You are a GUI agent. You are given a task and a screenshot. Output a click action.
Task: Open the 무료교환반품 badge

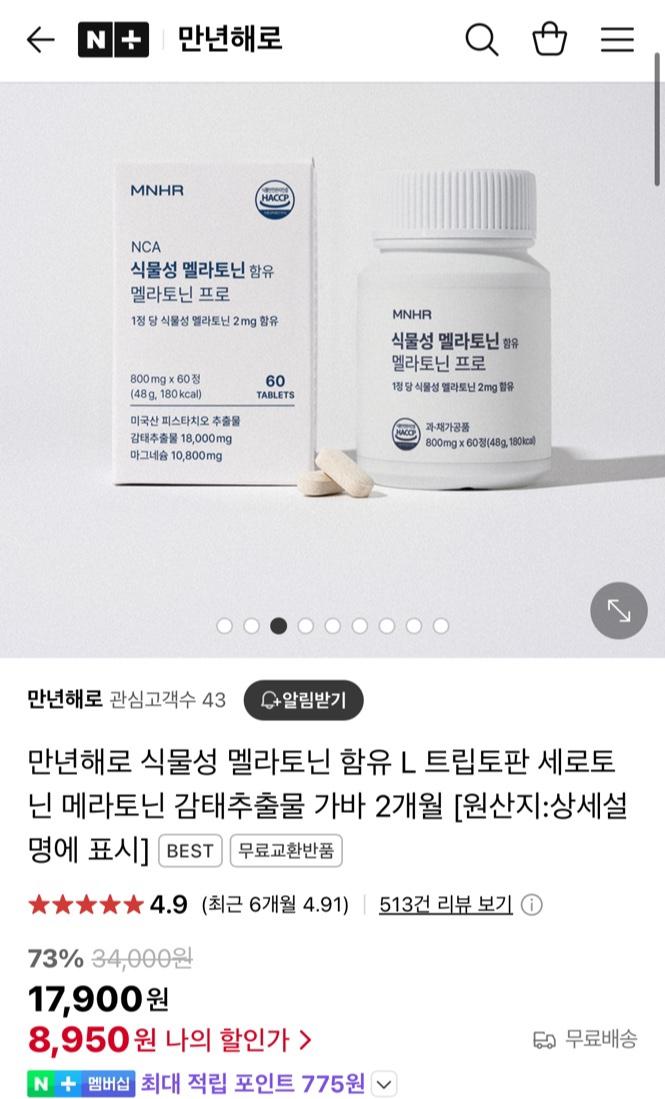(x=286, y=851)
